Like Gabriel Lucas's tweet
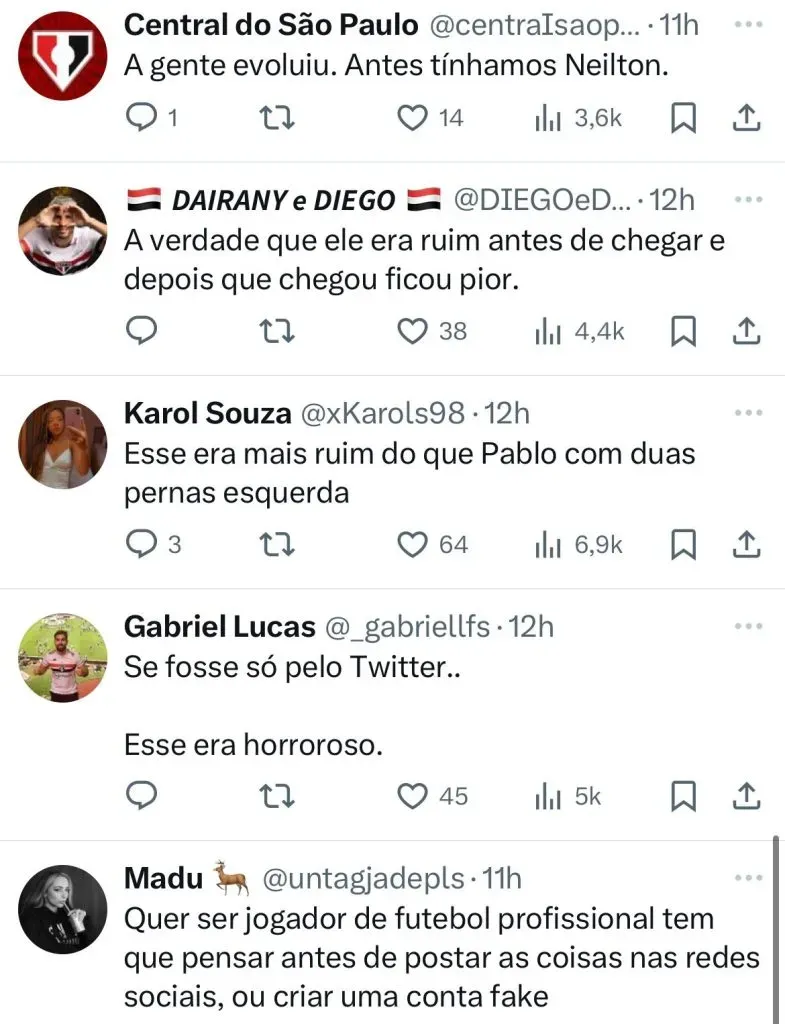The width and height of the screenshot is (785, 1024). tap(412, 796)
